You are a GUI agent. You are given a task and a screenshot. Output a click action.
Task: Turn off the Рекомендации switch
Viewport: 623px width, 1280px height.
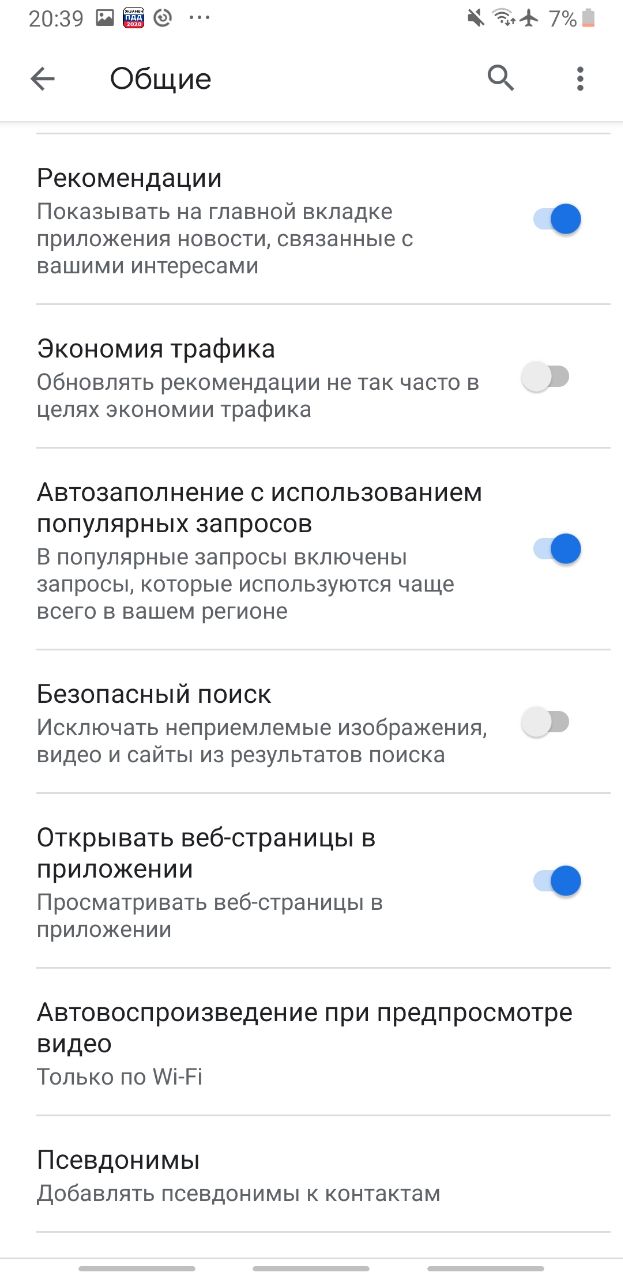(557, 219)
